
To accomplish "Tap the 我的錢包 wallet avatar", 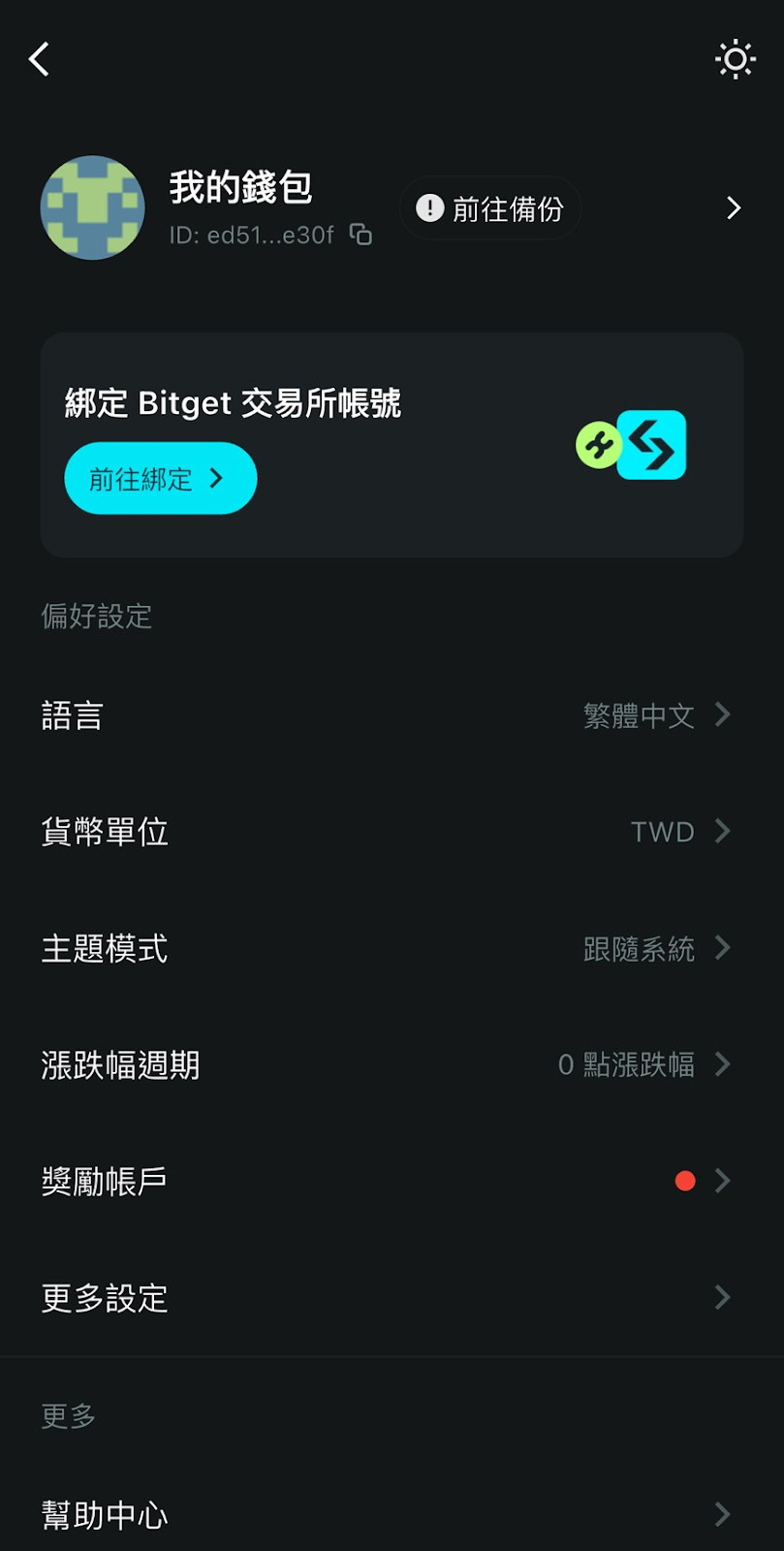I will (93, 207).
